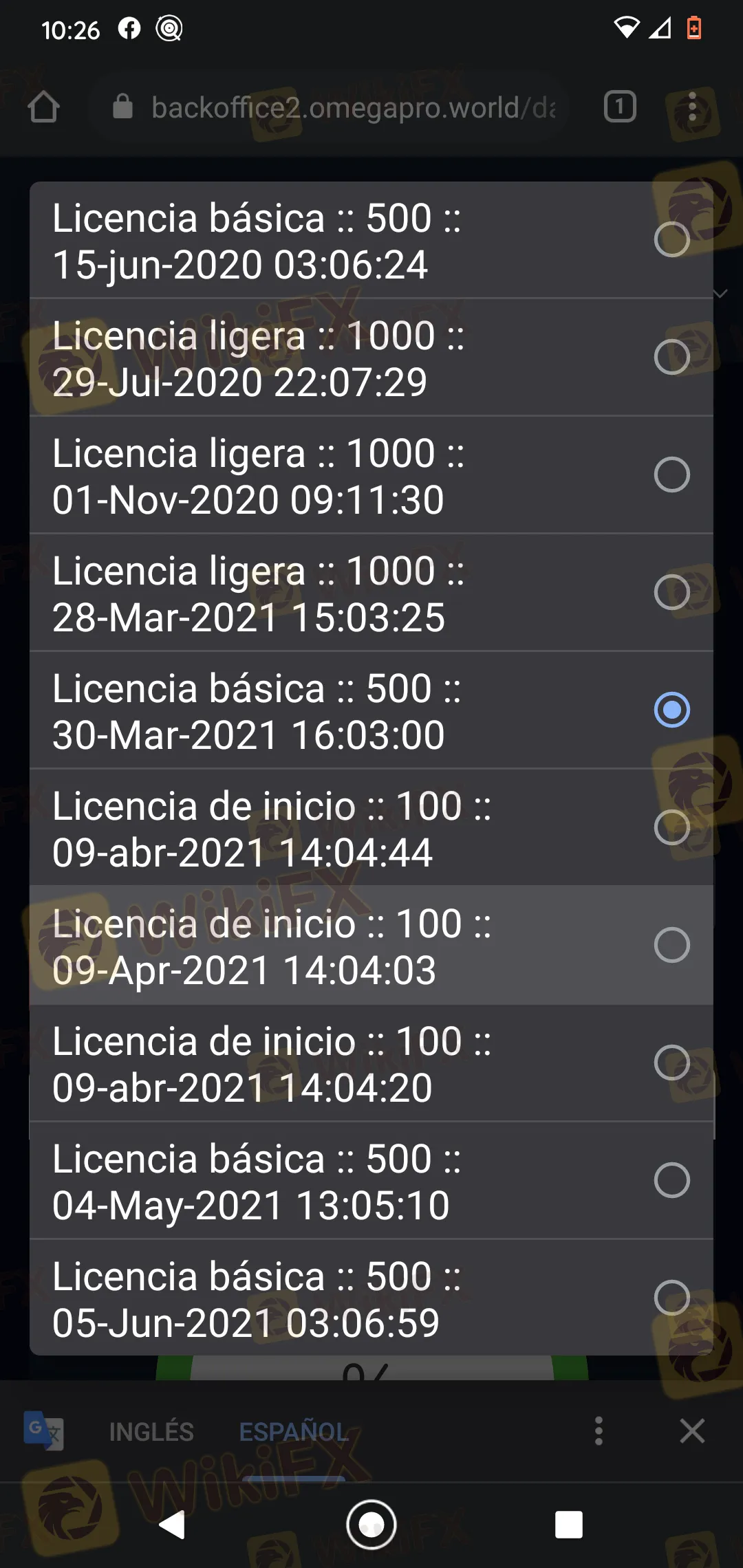Screen dimensions: 743x1568
Task: Select Licencia básica 15-jun-2020 03:06:24
Action: 371,240
